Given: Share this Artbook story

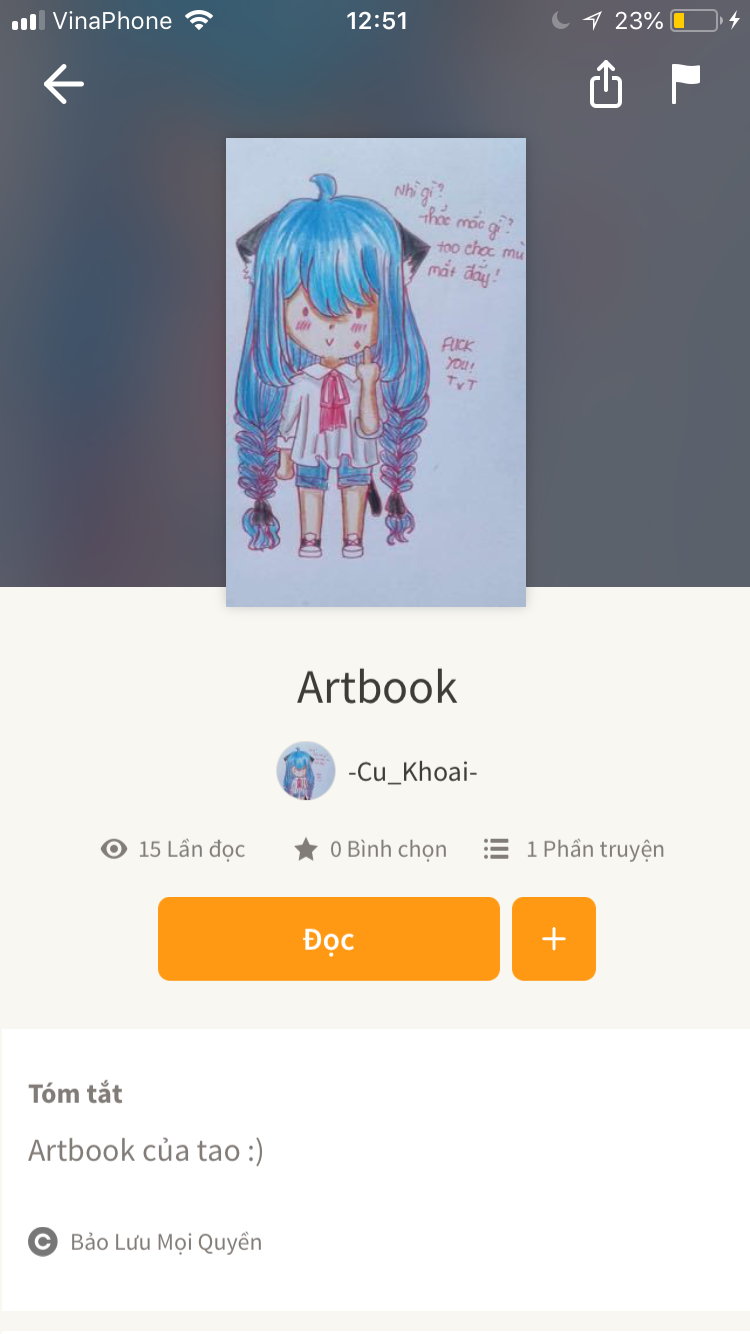Looking at the screenshot, I should 605,85.
